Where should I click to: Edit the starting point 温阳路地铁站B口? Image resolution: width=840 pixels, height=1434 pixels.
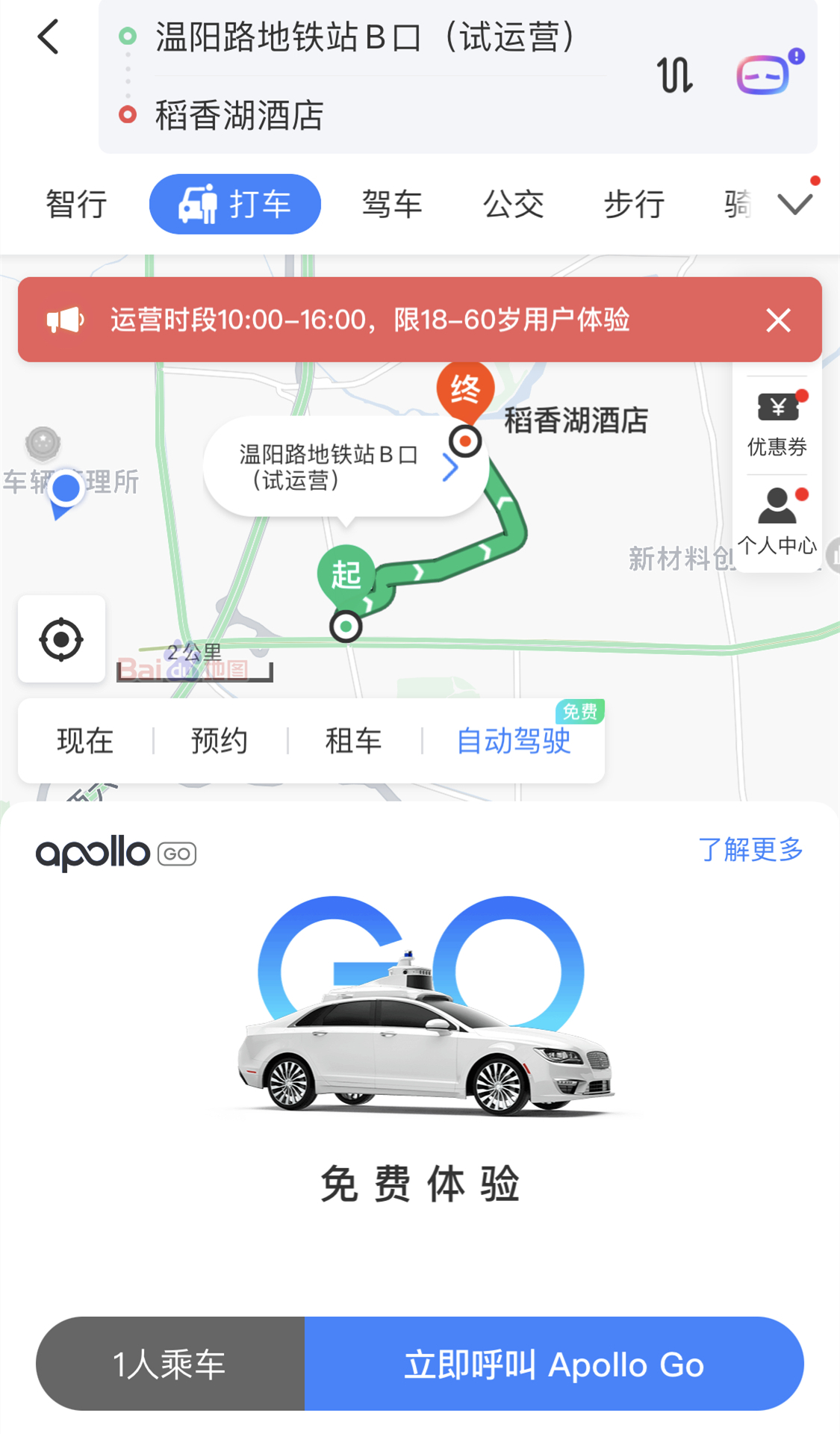(x=366, y=37)
